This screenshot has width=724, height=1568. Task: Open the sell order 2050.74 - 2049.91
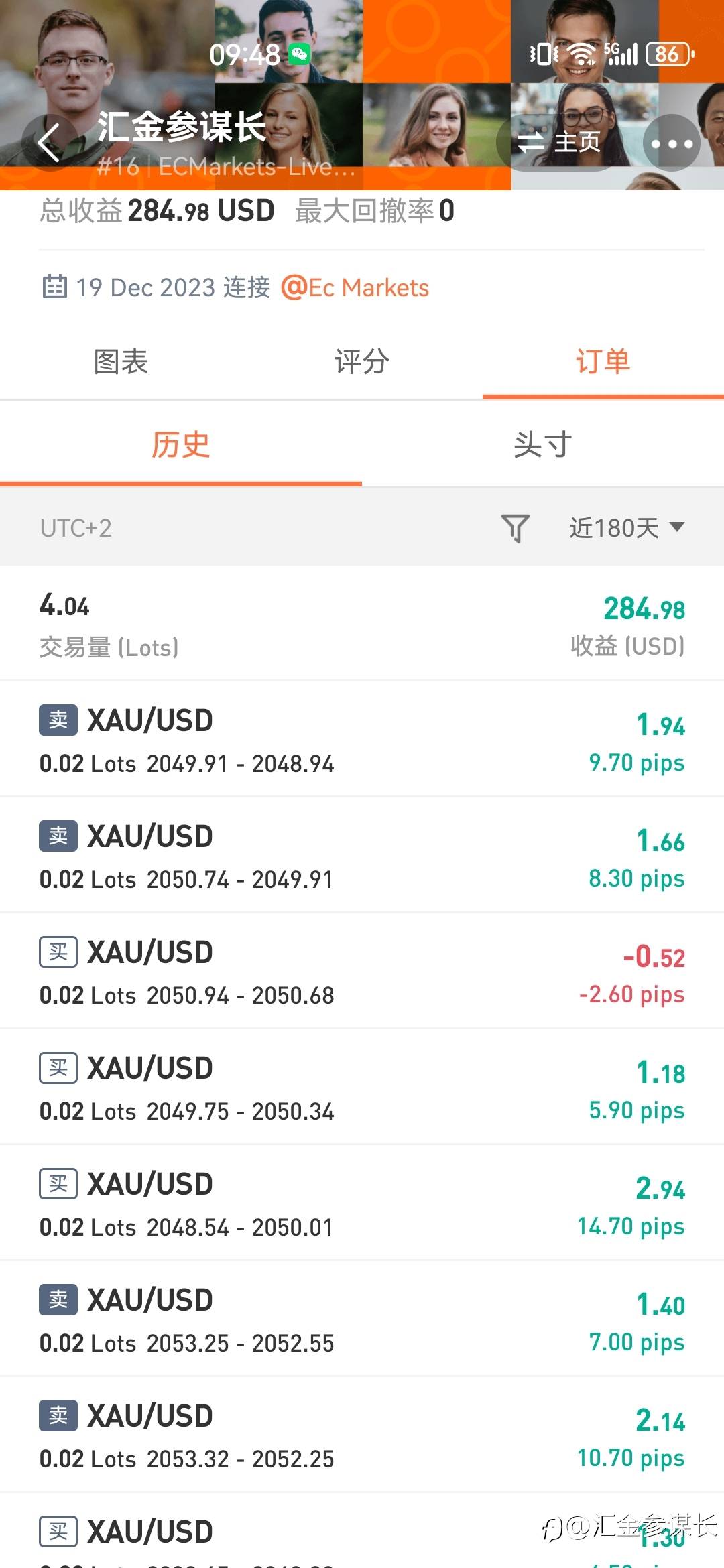click(362, 855)
